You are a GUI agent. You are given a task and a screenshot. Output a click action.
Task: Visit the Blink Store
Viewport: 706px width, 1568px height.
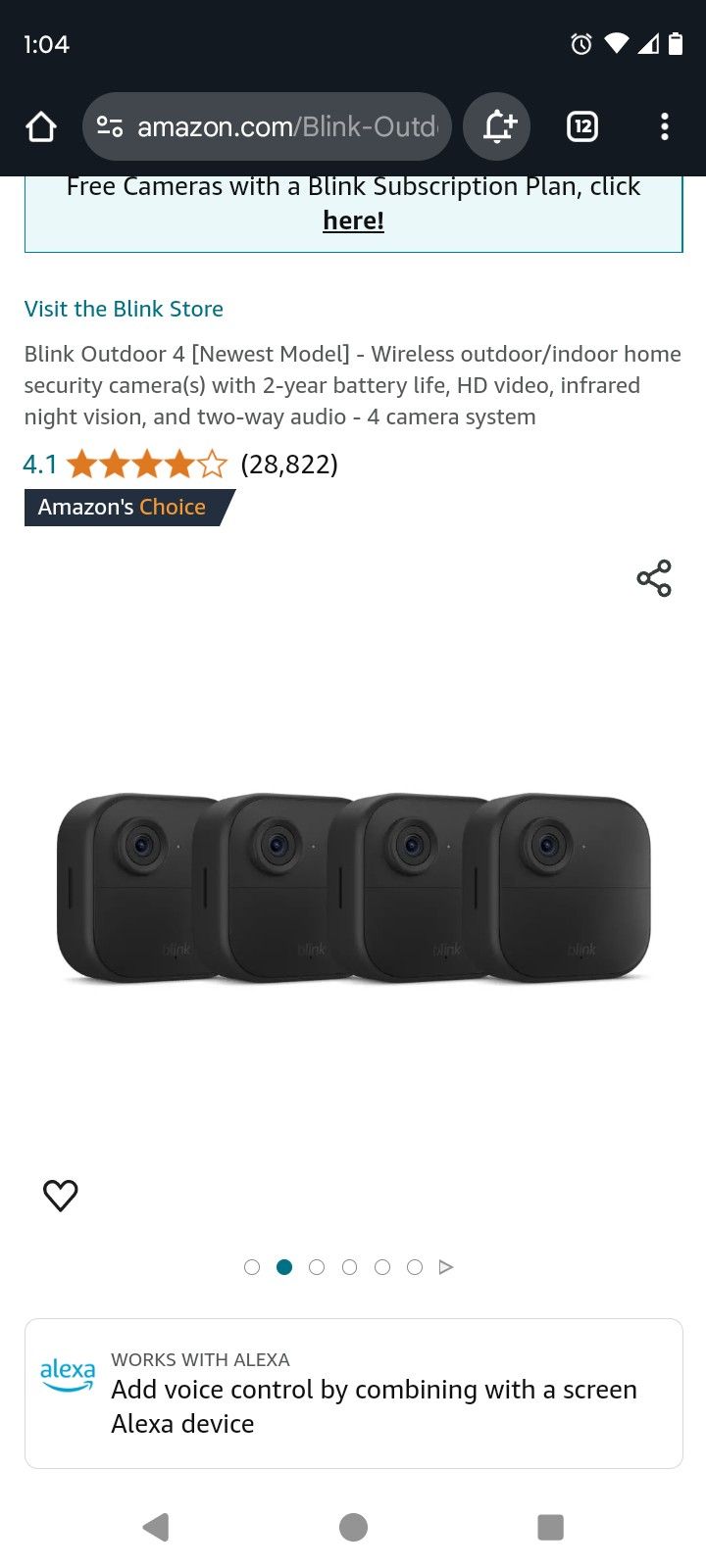tap(124, 309)
